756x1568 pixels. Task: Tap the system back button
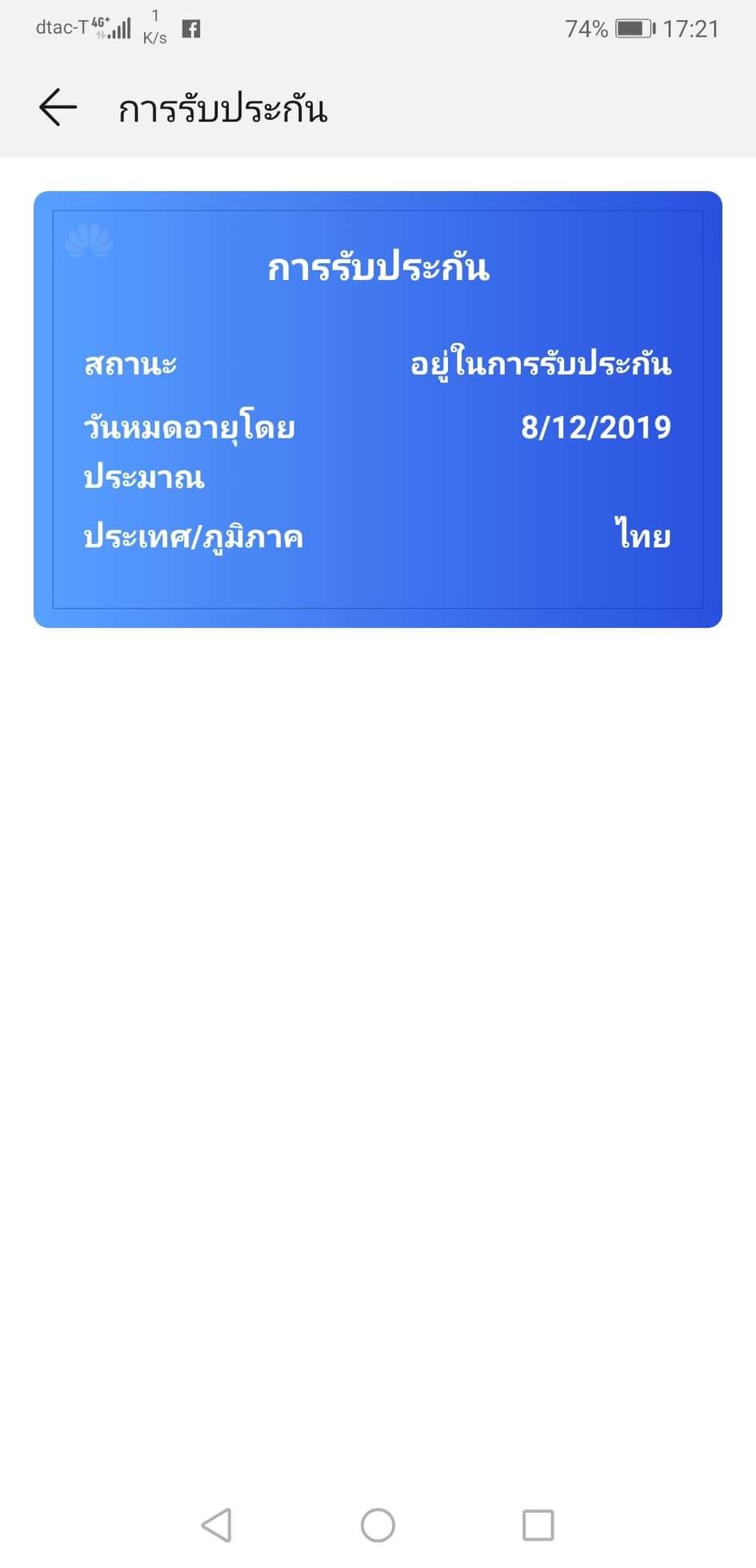tap(217, 1525)
